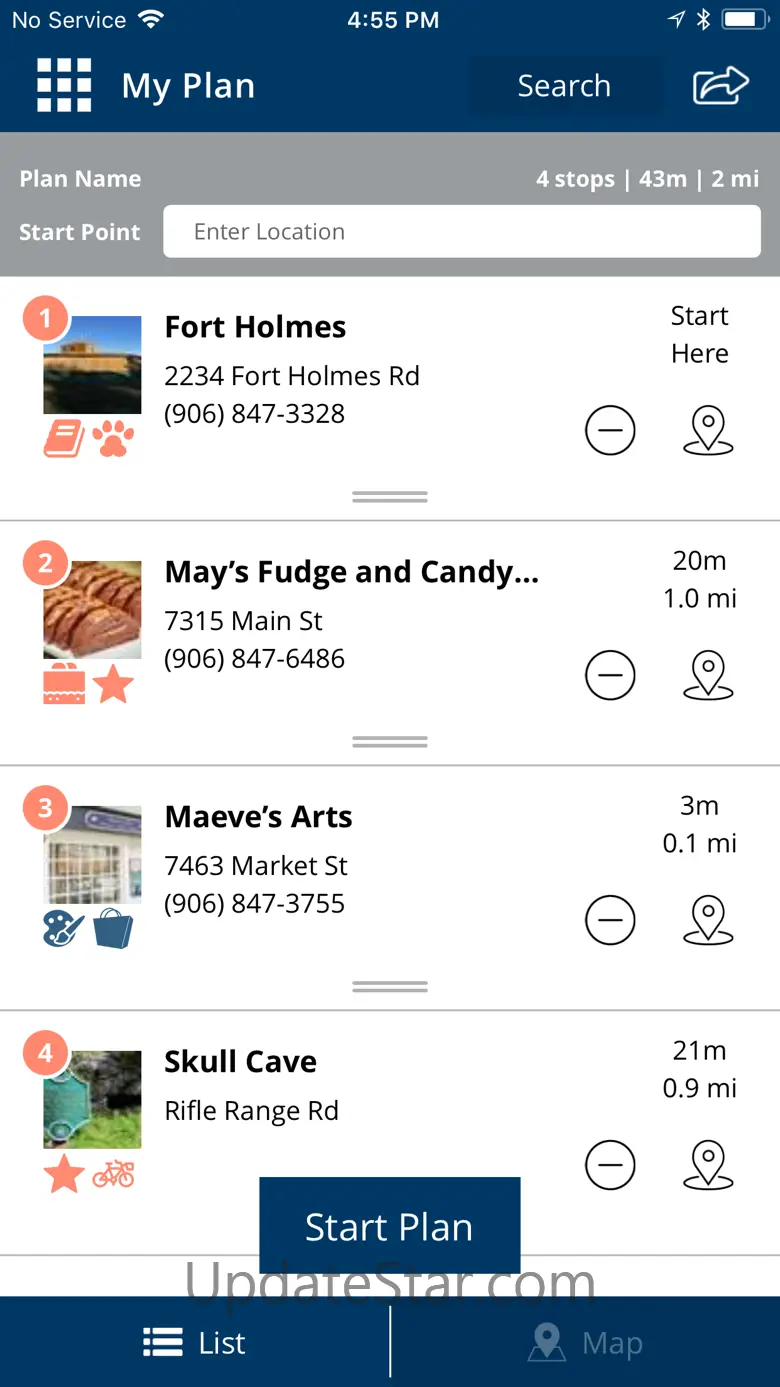Show Maeve's Arts map pin
Viewport: 780px width, 1387px height.
pos(708,921)
